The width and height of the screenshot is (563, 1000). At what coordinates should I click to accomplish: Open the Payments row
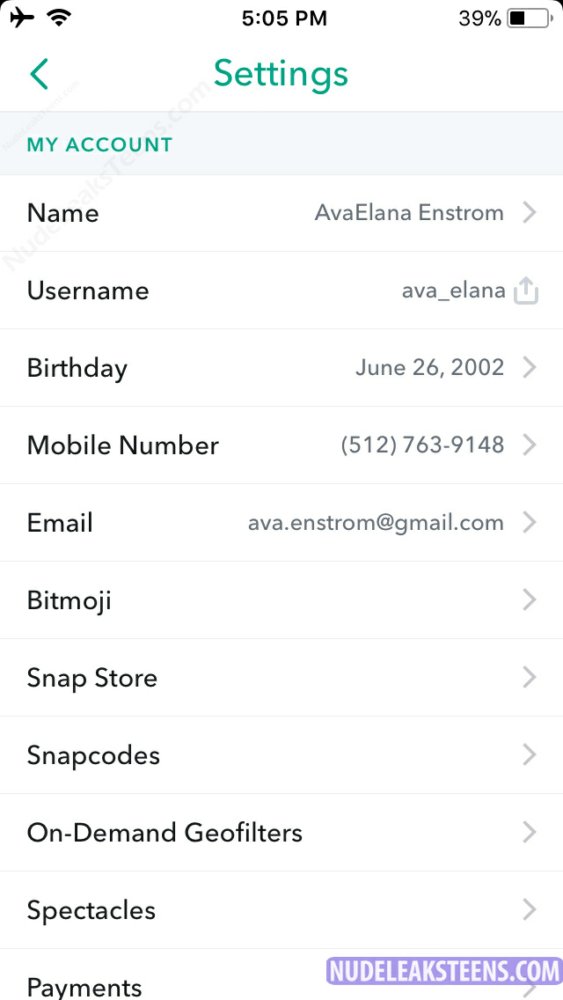click(x=281, y=974)
